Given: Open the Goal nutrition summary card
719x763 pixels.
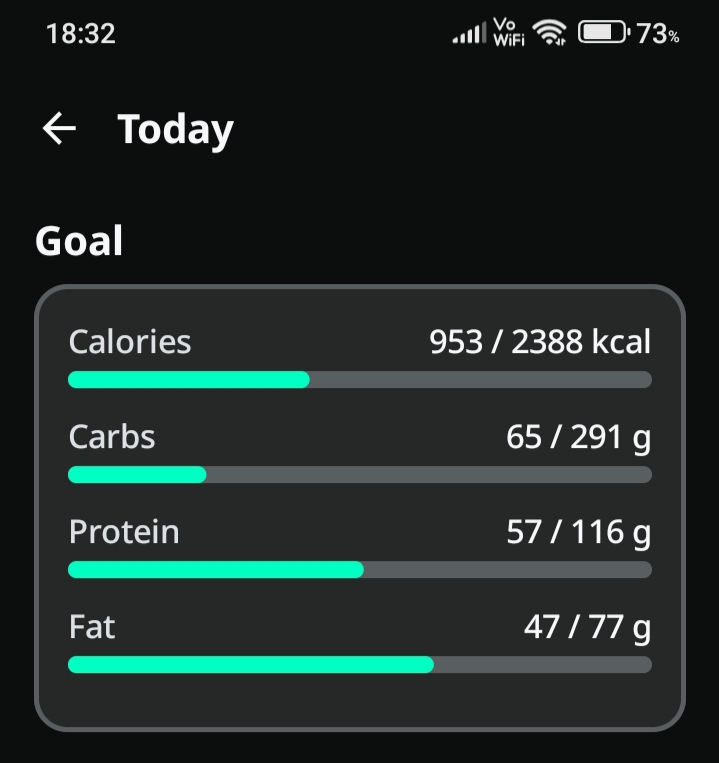Looking at the screenshot, I should (x=359, y=506).
